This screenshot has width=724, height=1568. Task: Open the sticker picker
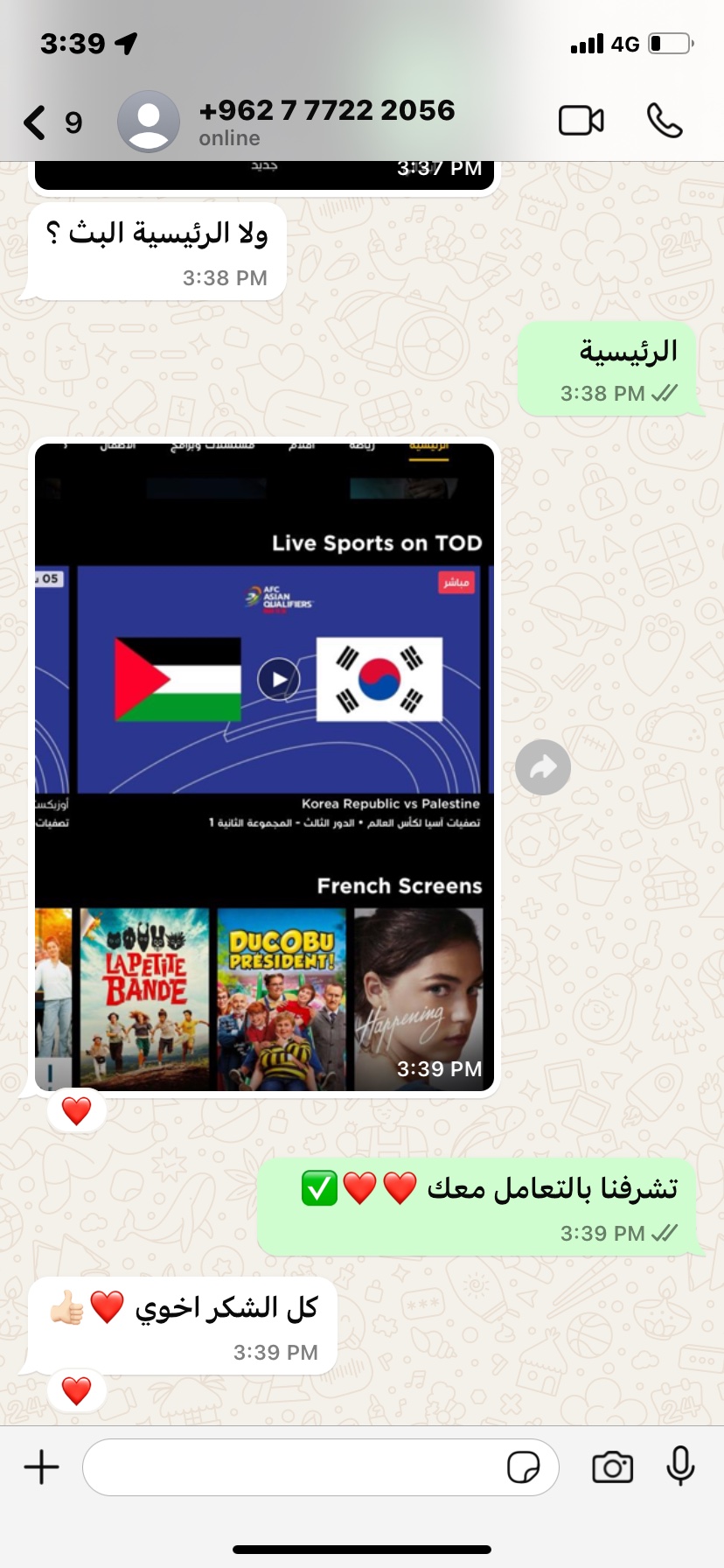524,1467
